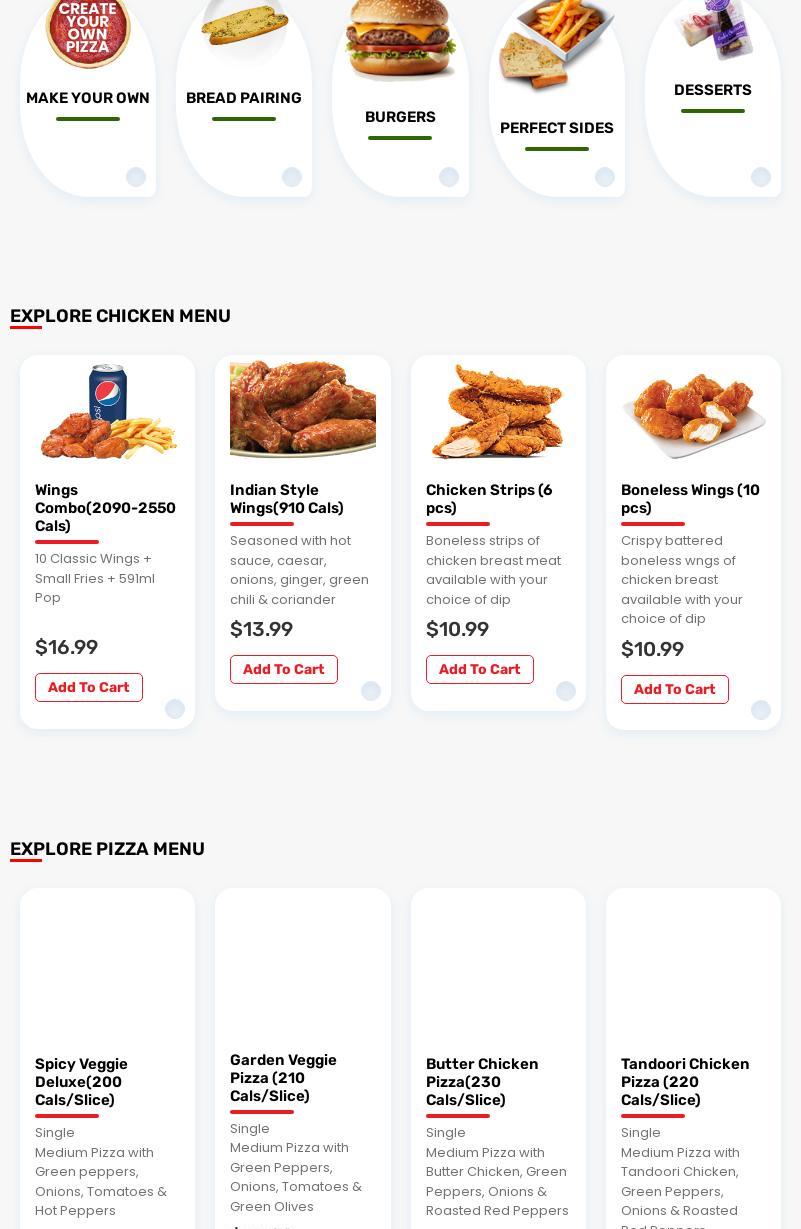Screen dimensions: 801x1229
Task: Open the Burgers category
Action: coord(400,116)
